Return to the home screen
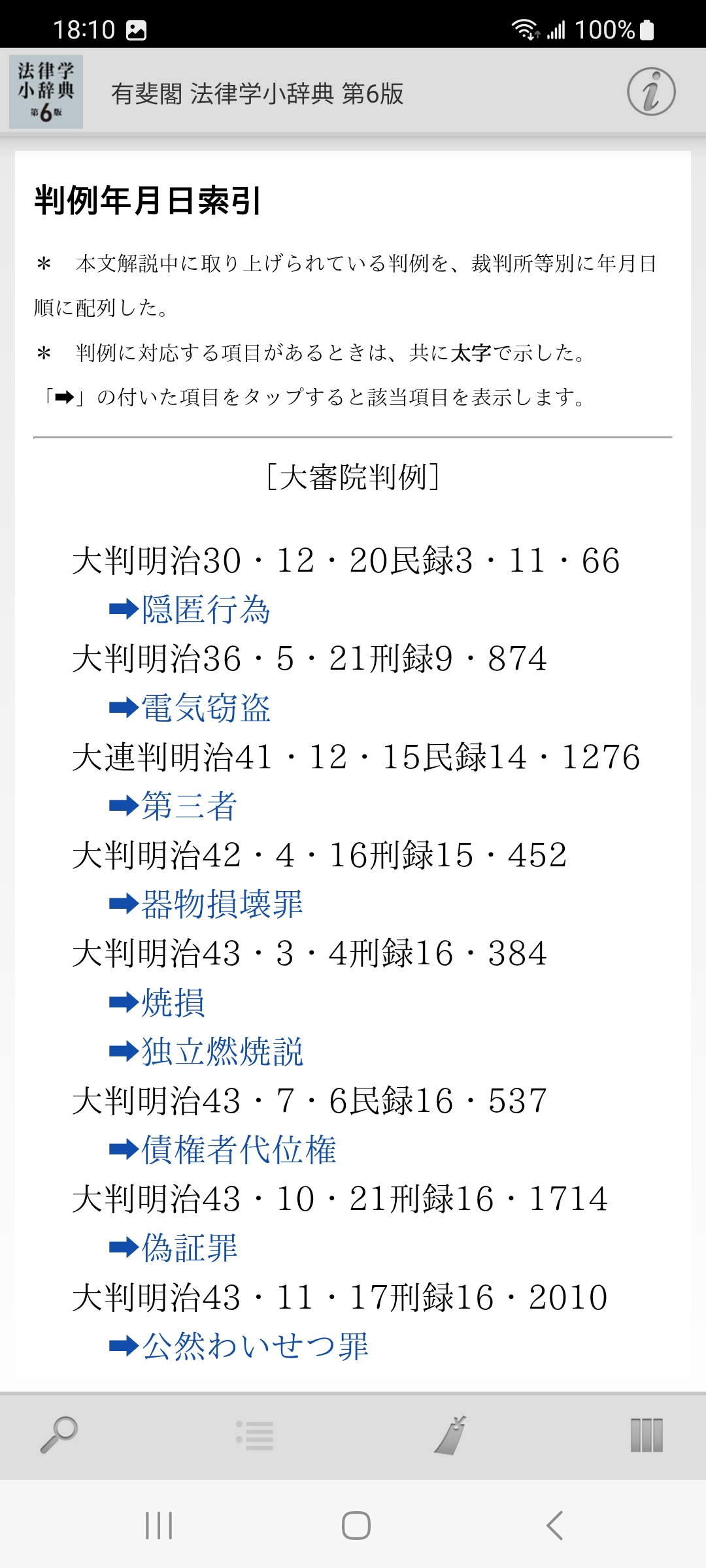This screenshot has width=706, height=1568. pos(356,1526)
